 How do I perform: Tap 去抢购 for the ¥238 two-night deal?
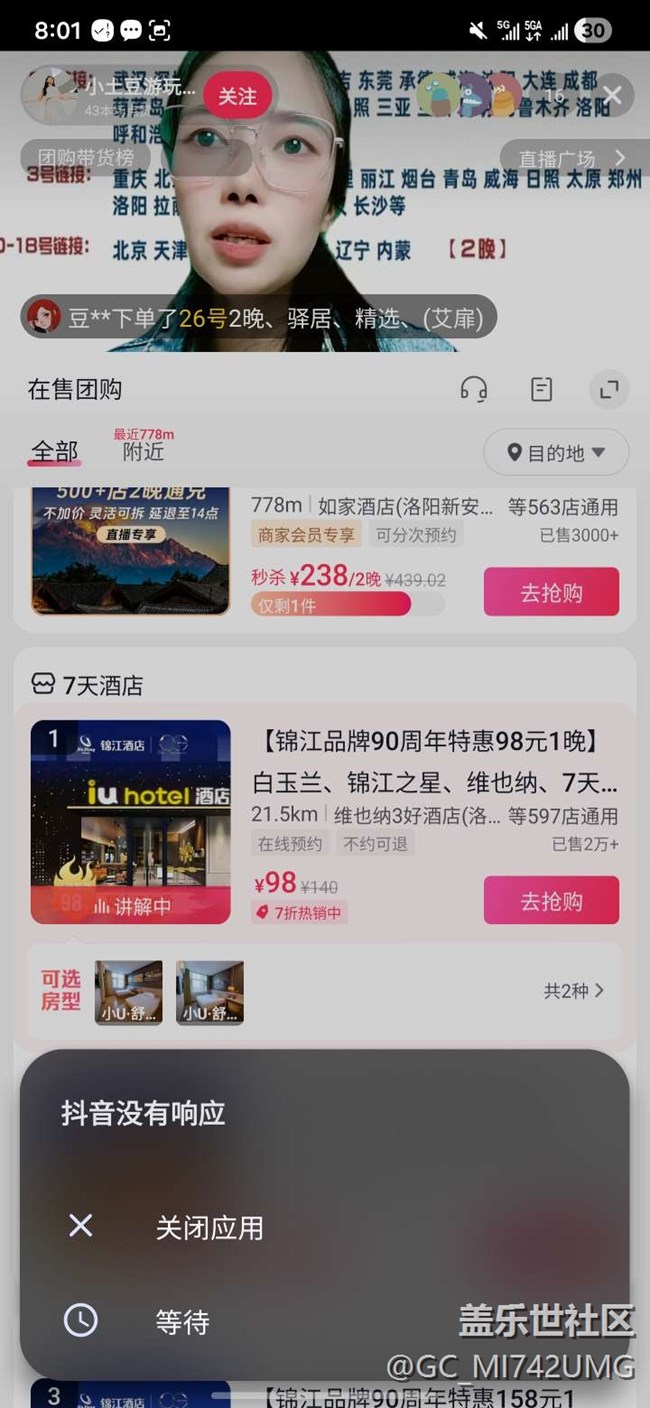click(551, 592)
